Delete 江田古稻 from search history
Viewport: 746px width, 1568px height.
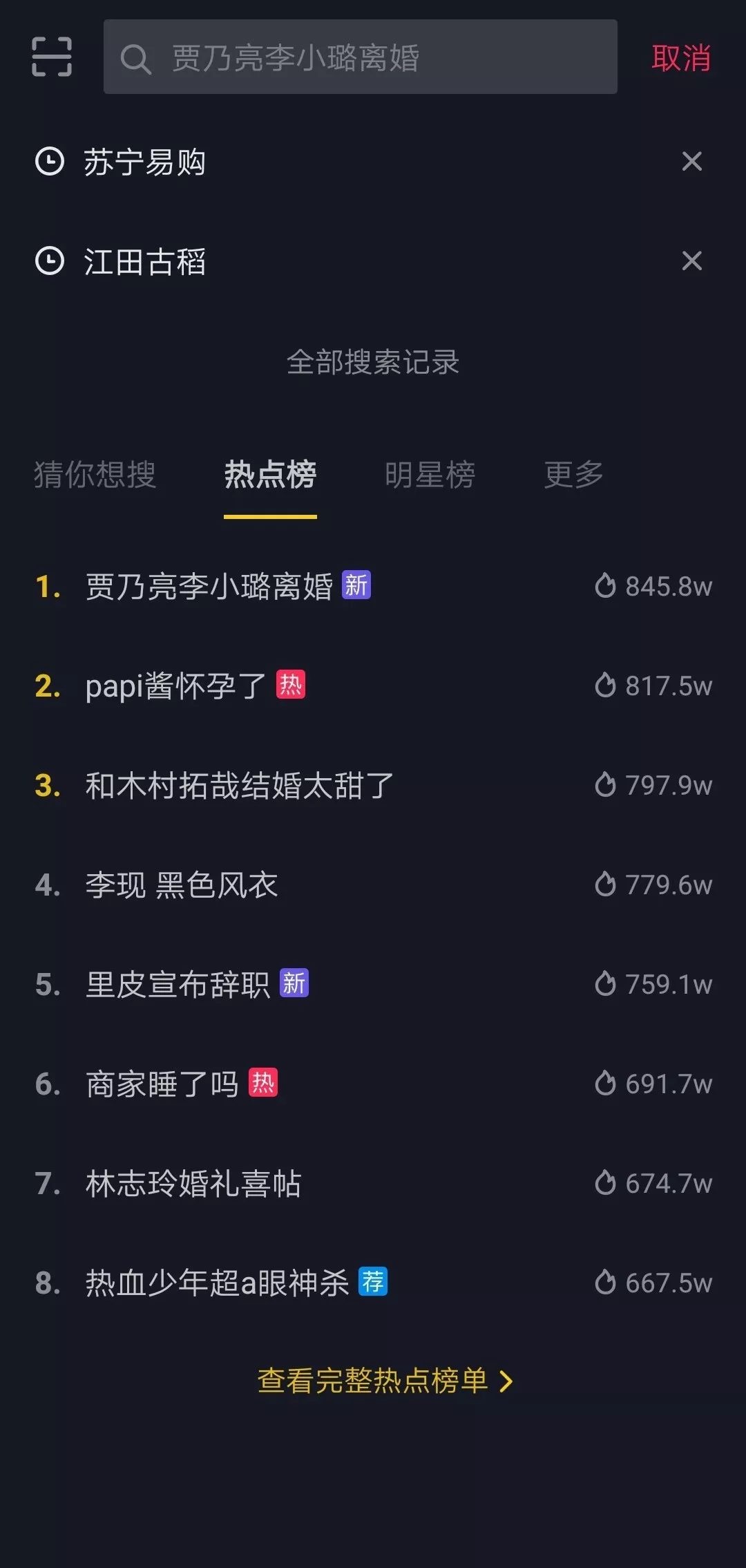[691, 261]
